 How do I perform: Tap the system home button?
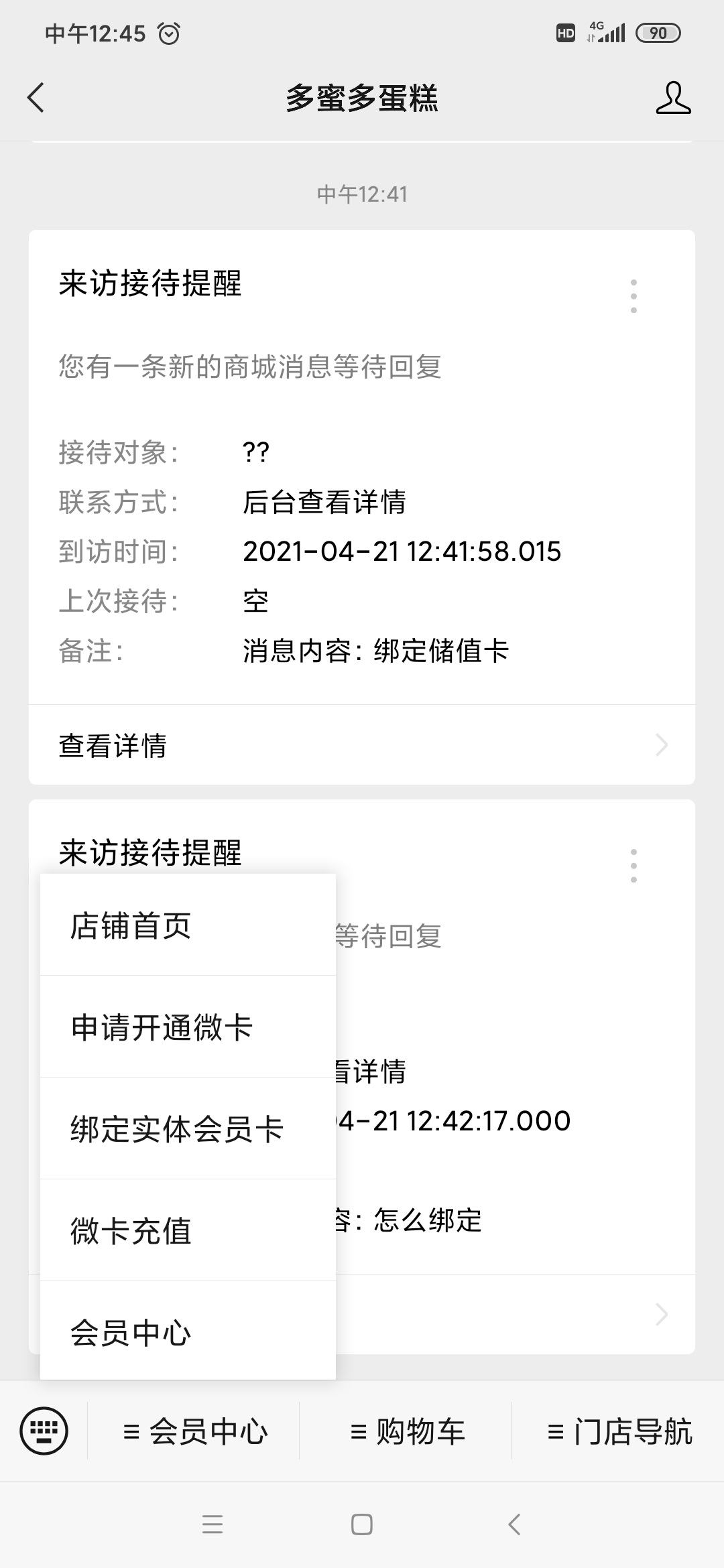[362, 1524]
